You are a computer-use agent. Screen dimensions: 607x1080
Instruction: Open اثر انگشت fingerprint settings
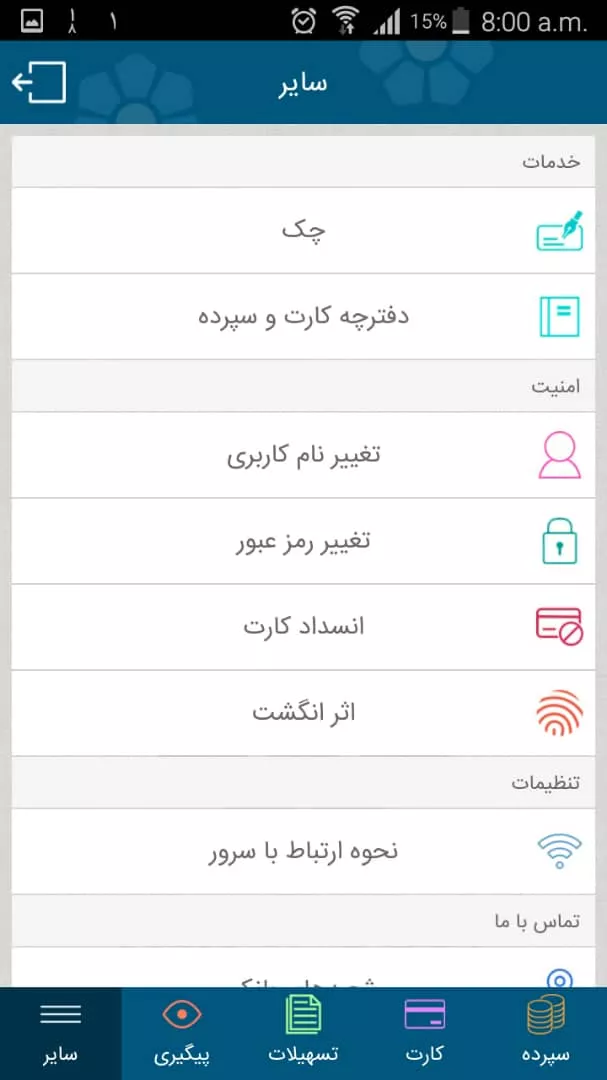tap(303, 713)
